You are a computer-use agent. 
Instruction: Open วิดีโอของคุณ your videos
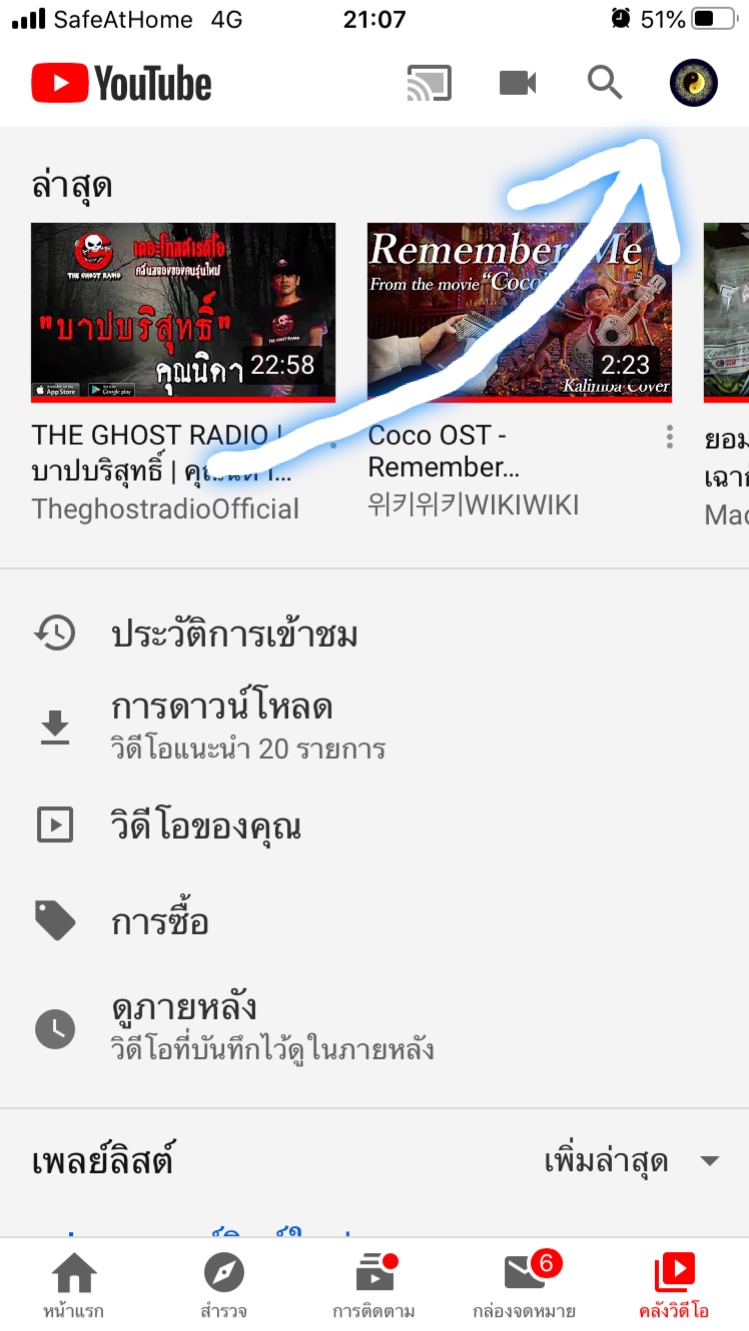pyautogui.click(x=206, y=826)
